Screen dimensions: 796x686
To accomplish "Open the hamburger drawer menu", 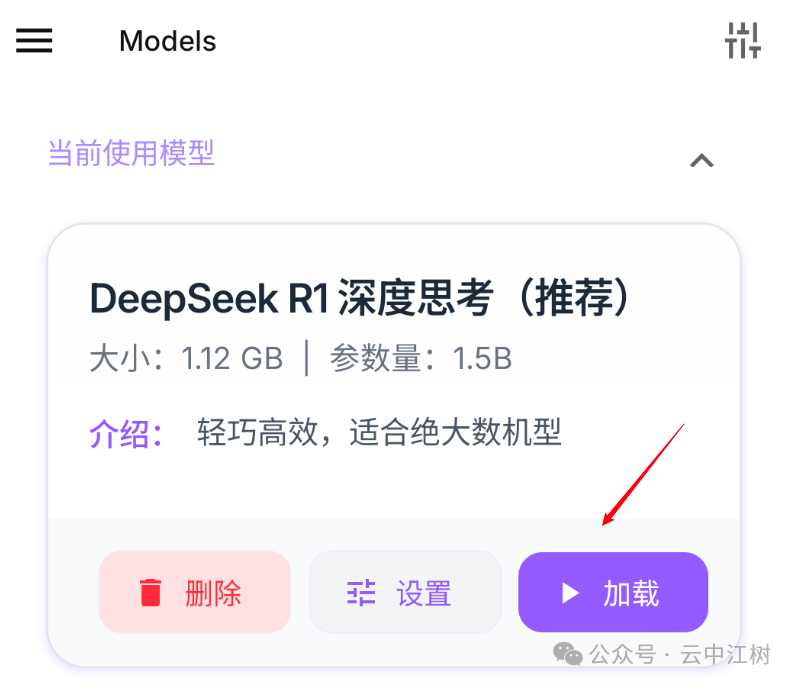I will click(x=34, y=41).
